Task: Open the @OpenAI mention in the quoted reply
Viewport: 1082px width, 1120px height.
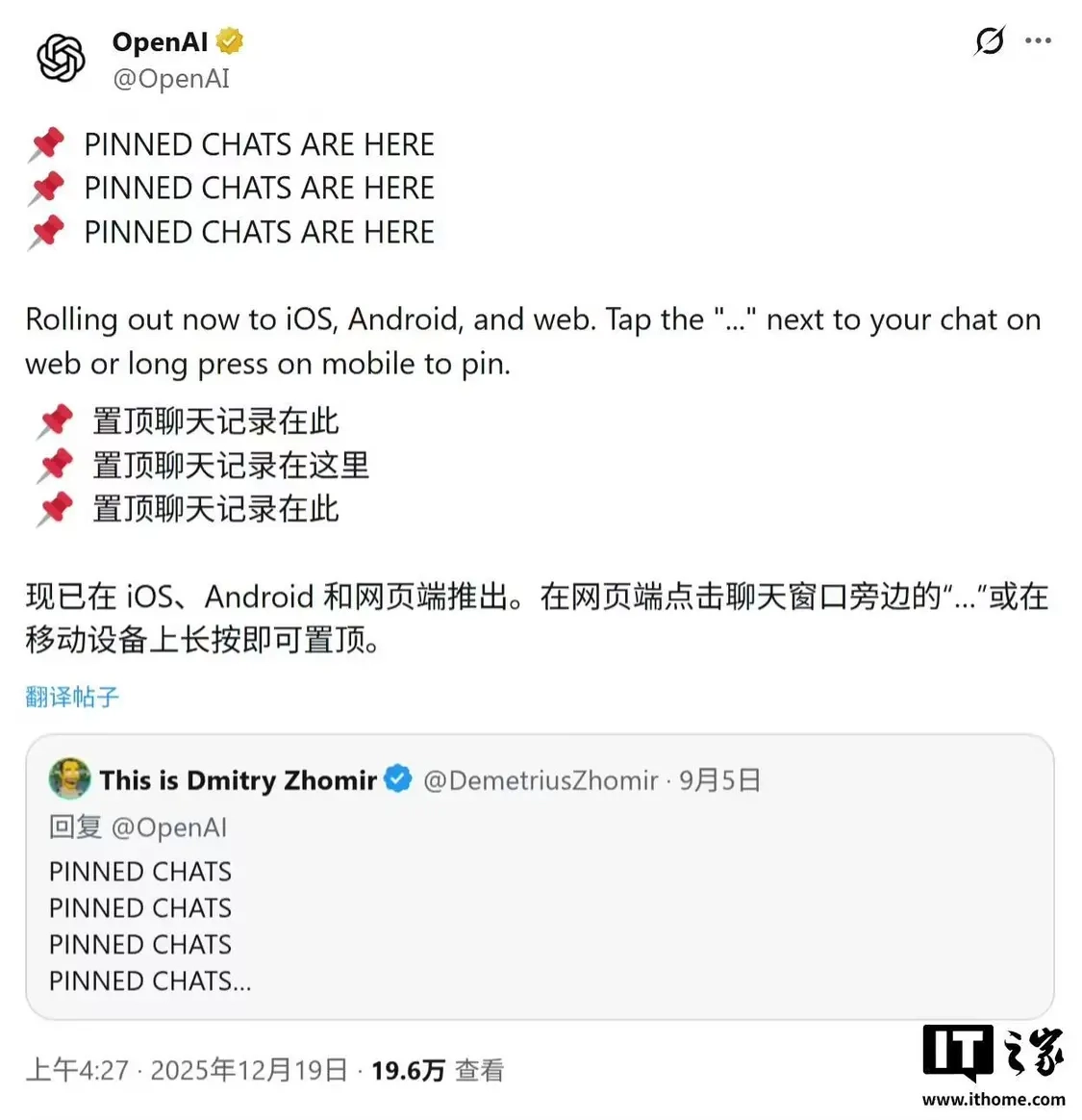Action: coord(169,827)
